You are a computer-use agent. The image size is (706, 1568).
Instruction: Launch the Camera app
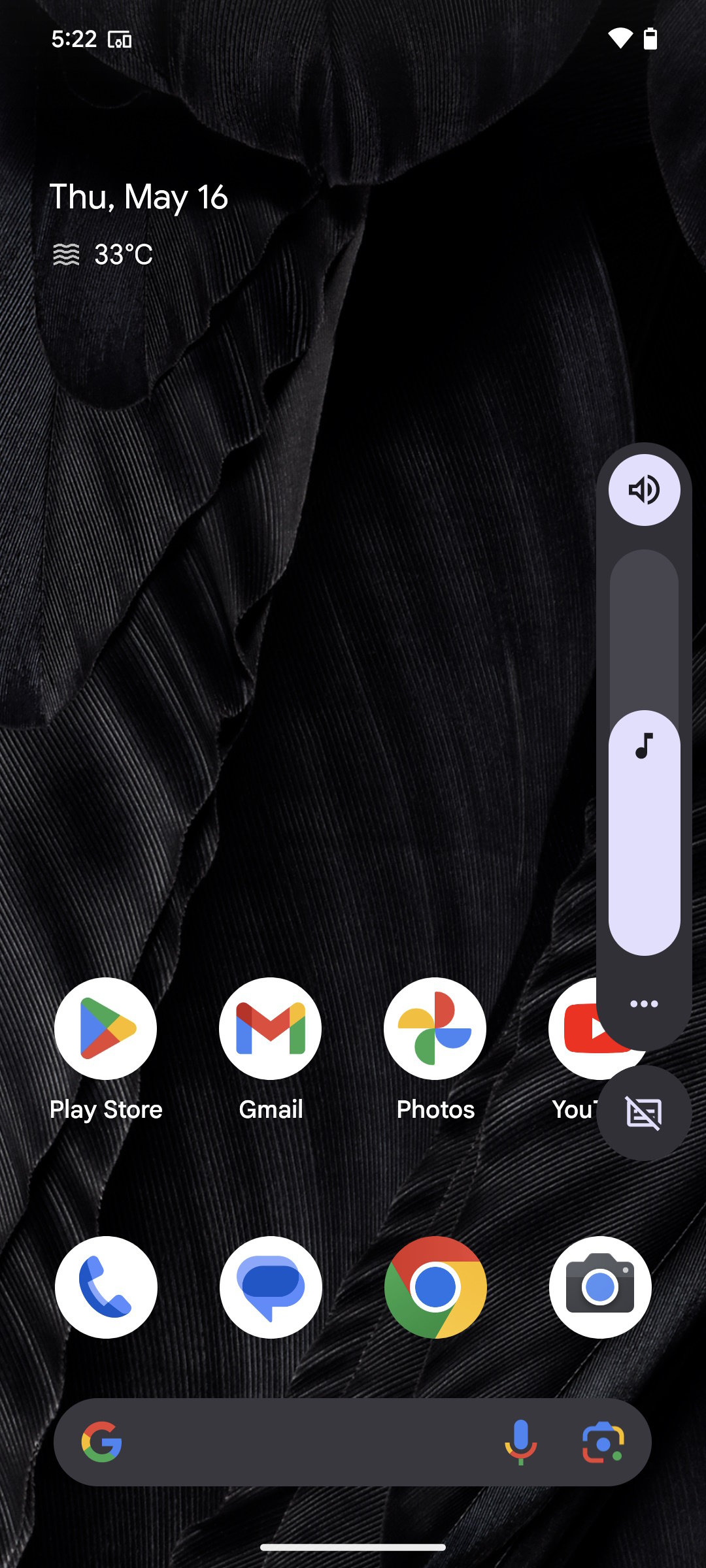click(x=600, y=1287)
